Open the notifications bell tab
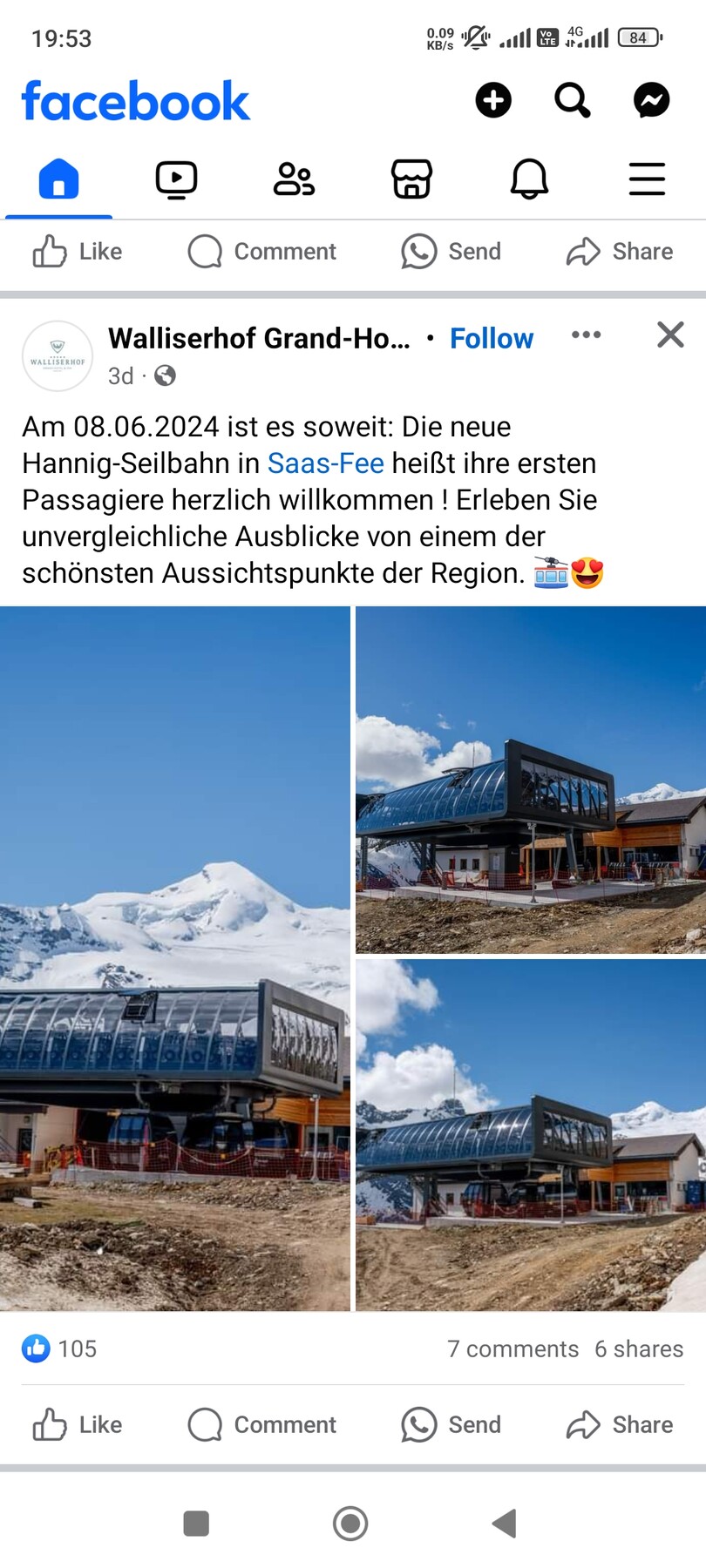Image resolution: width=706 pixels, height=1568 pixels. tap(529, 179)
